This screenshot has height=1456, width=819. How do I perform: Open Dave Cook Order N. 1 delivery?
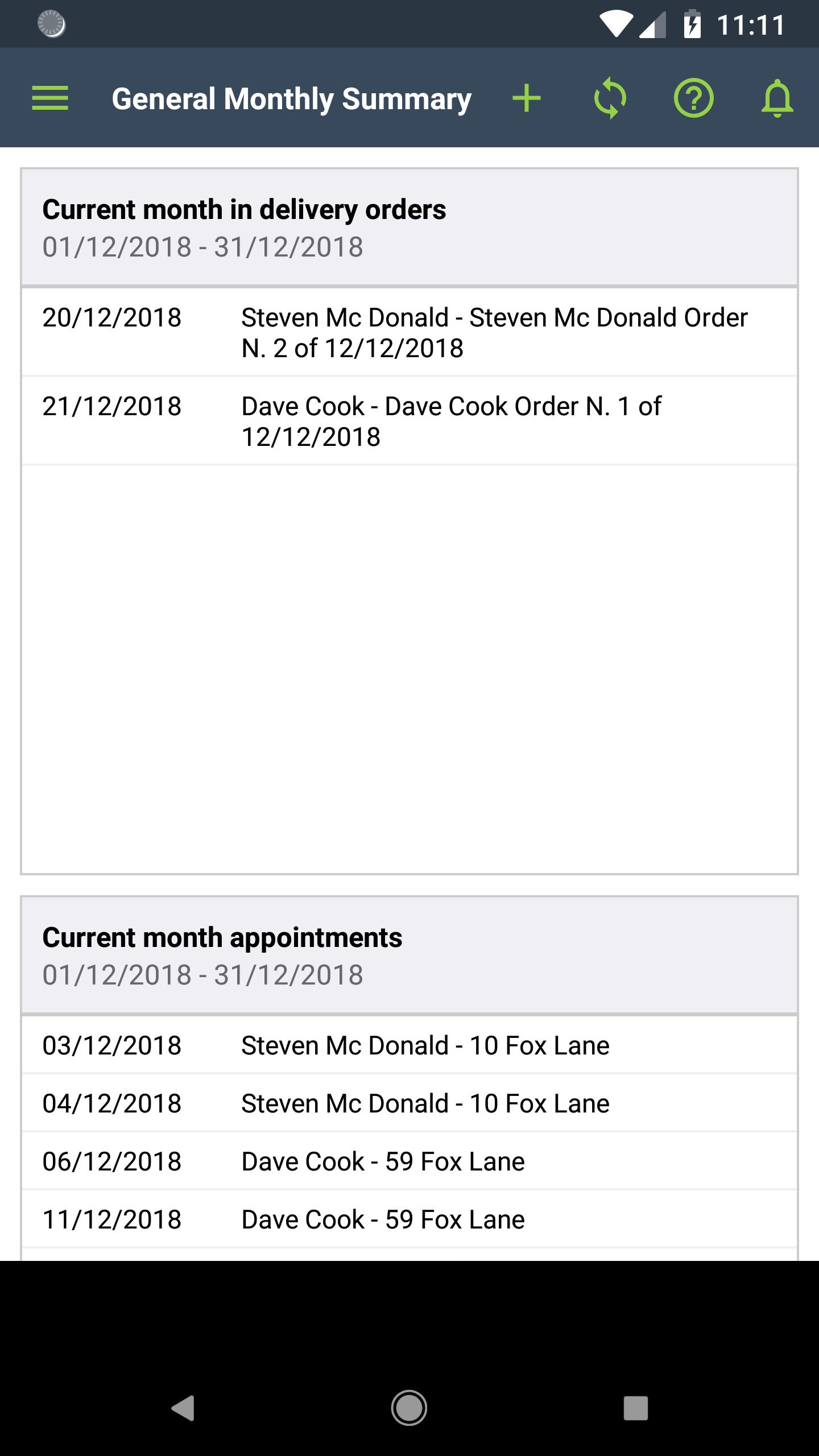(x=409, y=421)
